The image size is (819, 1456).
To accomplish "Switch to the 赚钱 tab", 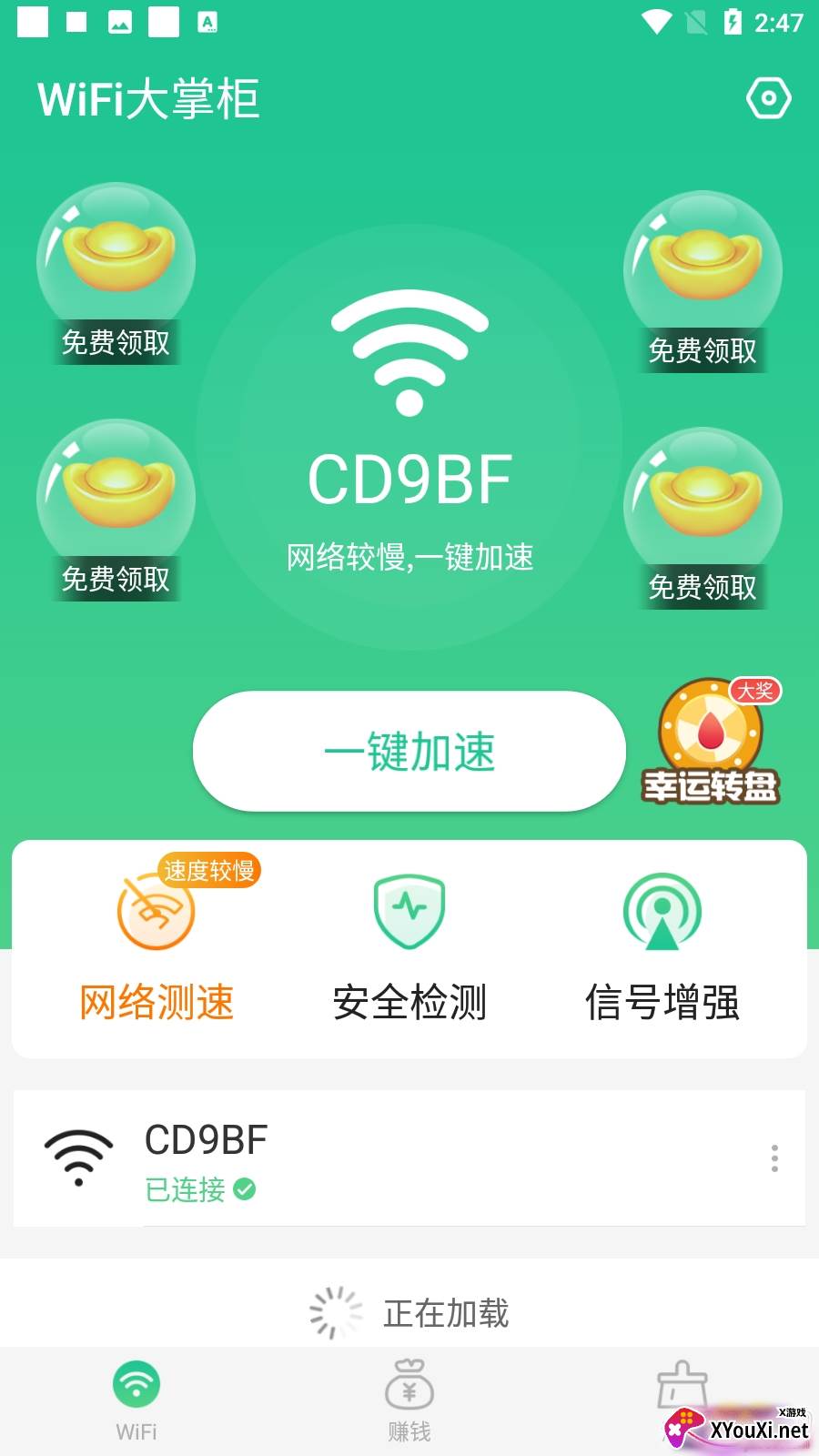I will (x=409, y=1401).
